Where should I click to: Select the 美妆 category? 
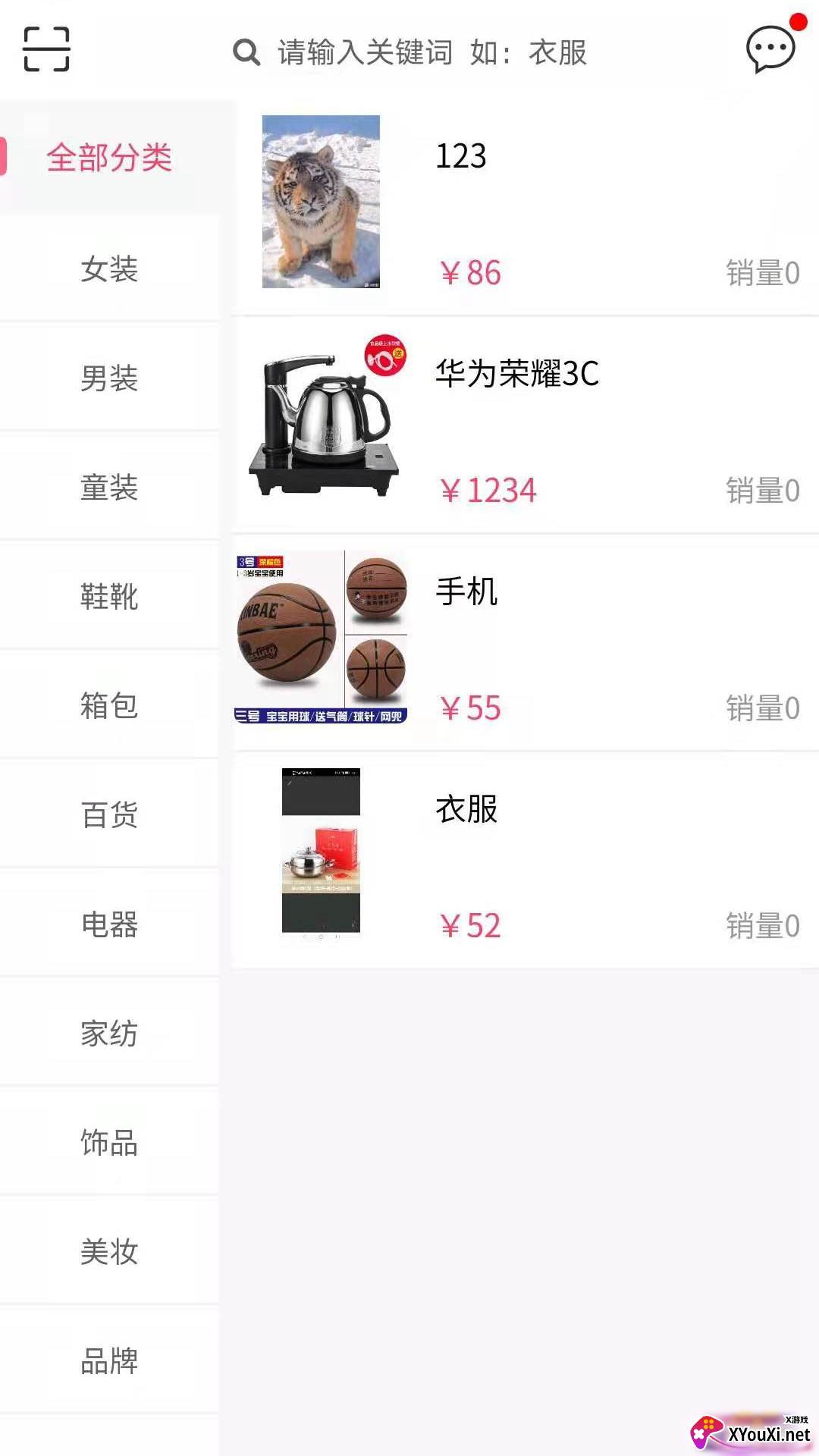[x=109, y=1251]
